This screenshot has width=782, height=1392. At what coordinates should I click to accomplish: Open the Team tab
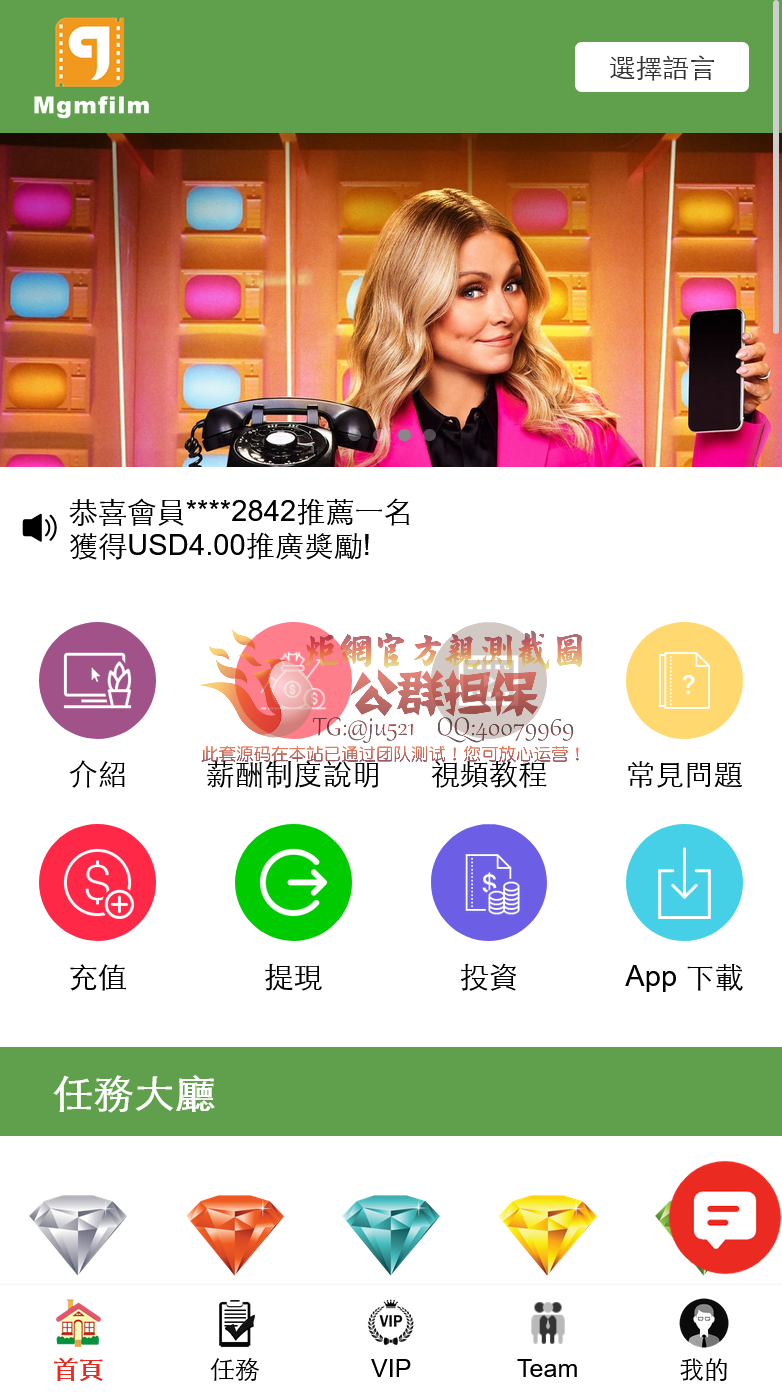(547, 1340)
